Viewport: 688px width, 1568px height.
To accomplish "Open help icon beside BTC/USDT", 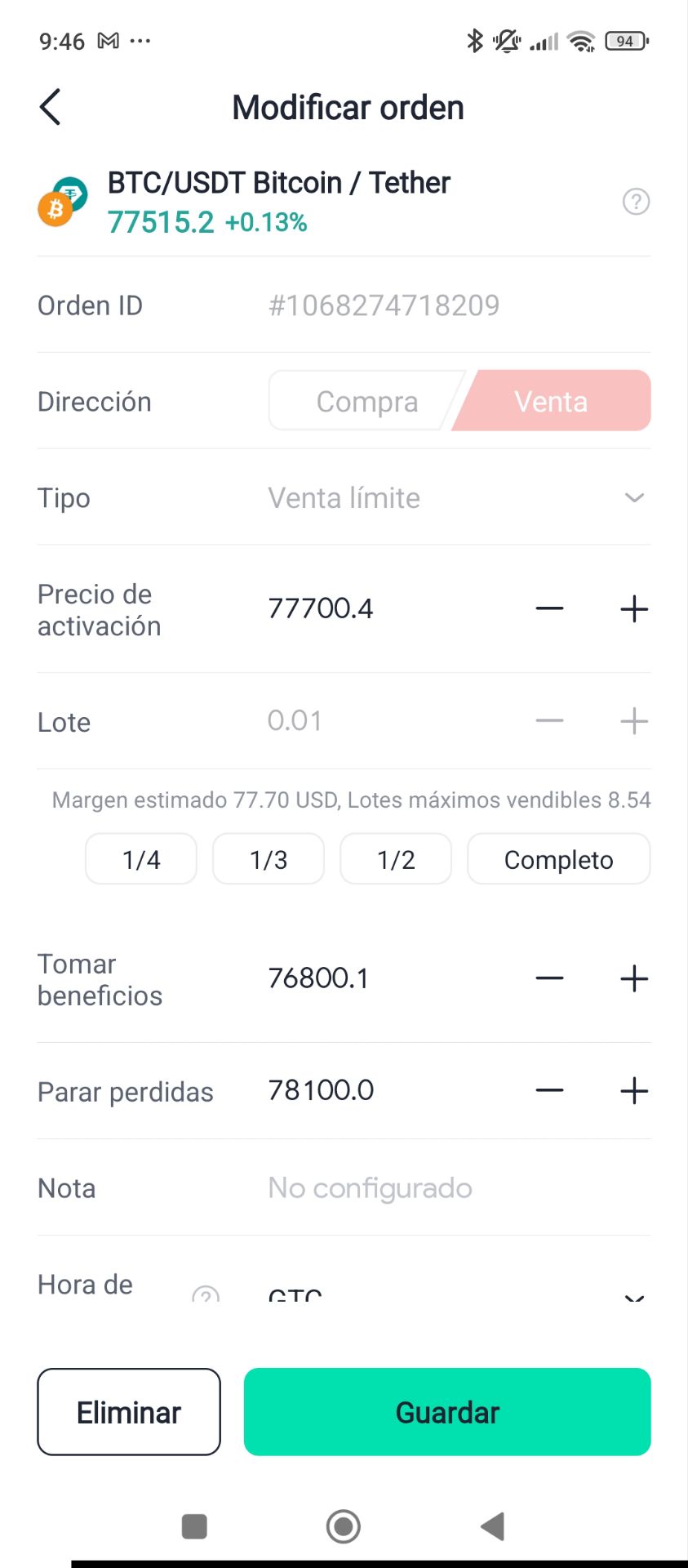I will point(636,201).
